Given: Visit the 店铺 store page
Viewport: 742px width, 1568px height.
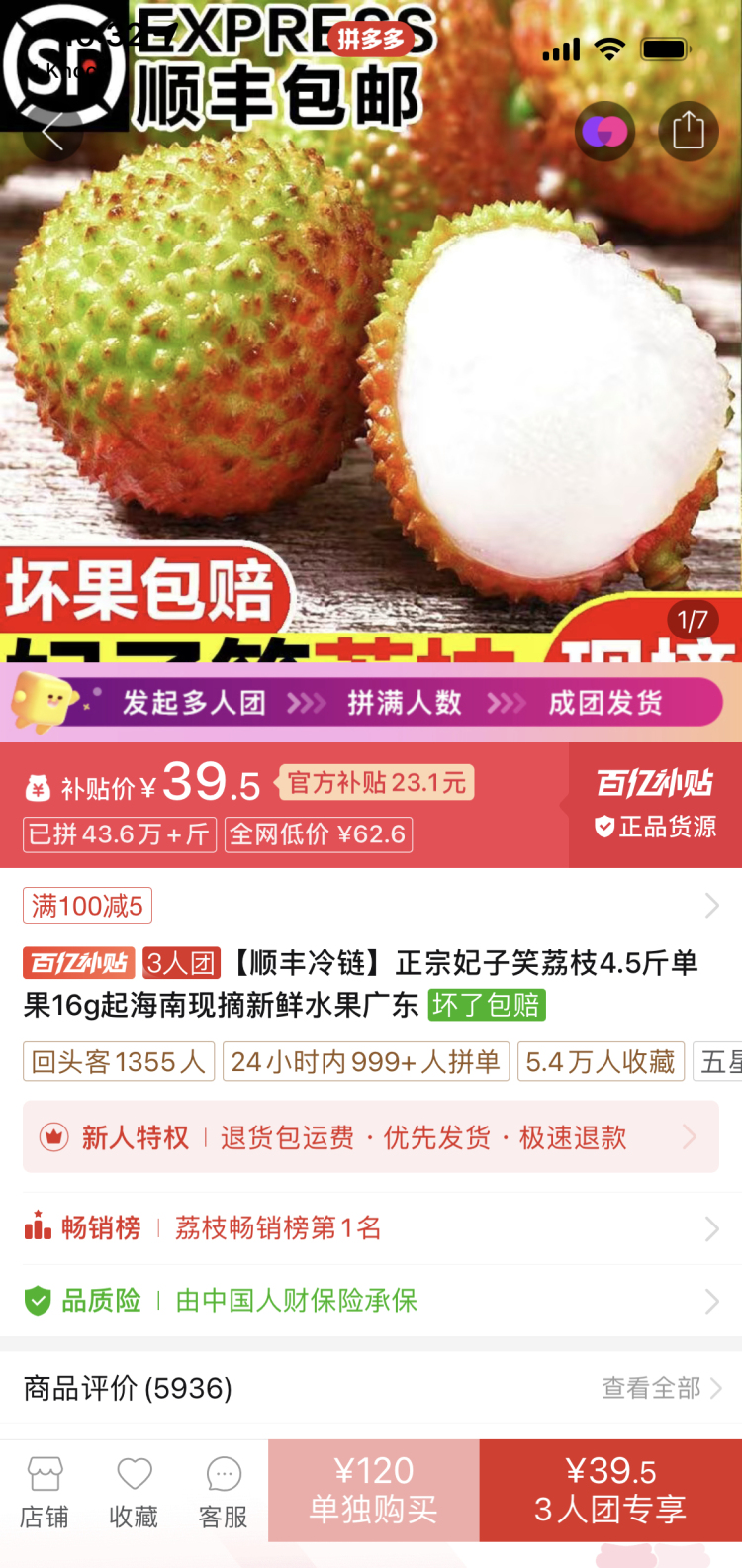Looking at the screenshot, I should [45, 1492].
